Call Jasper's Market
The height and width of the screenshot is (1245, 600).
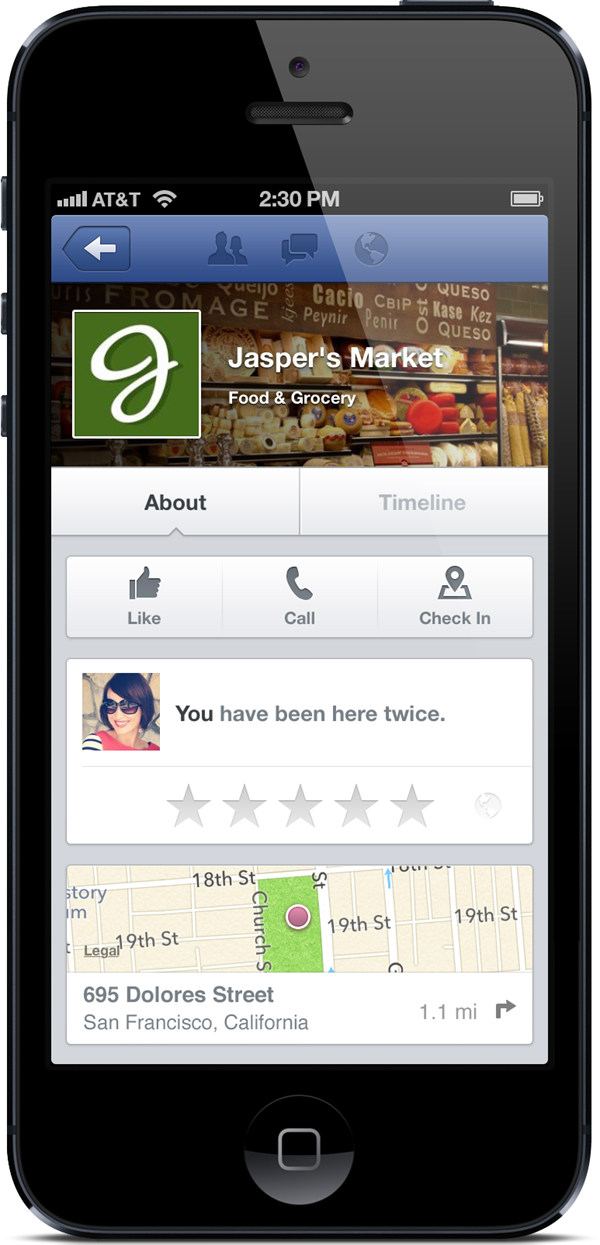click(299, 597)
